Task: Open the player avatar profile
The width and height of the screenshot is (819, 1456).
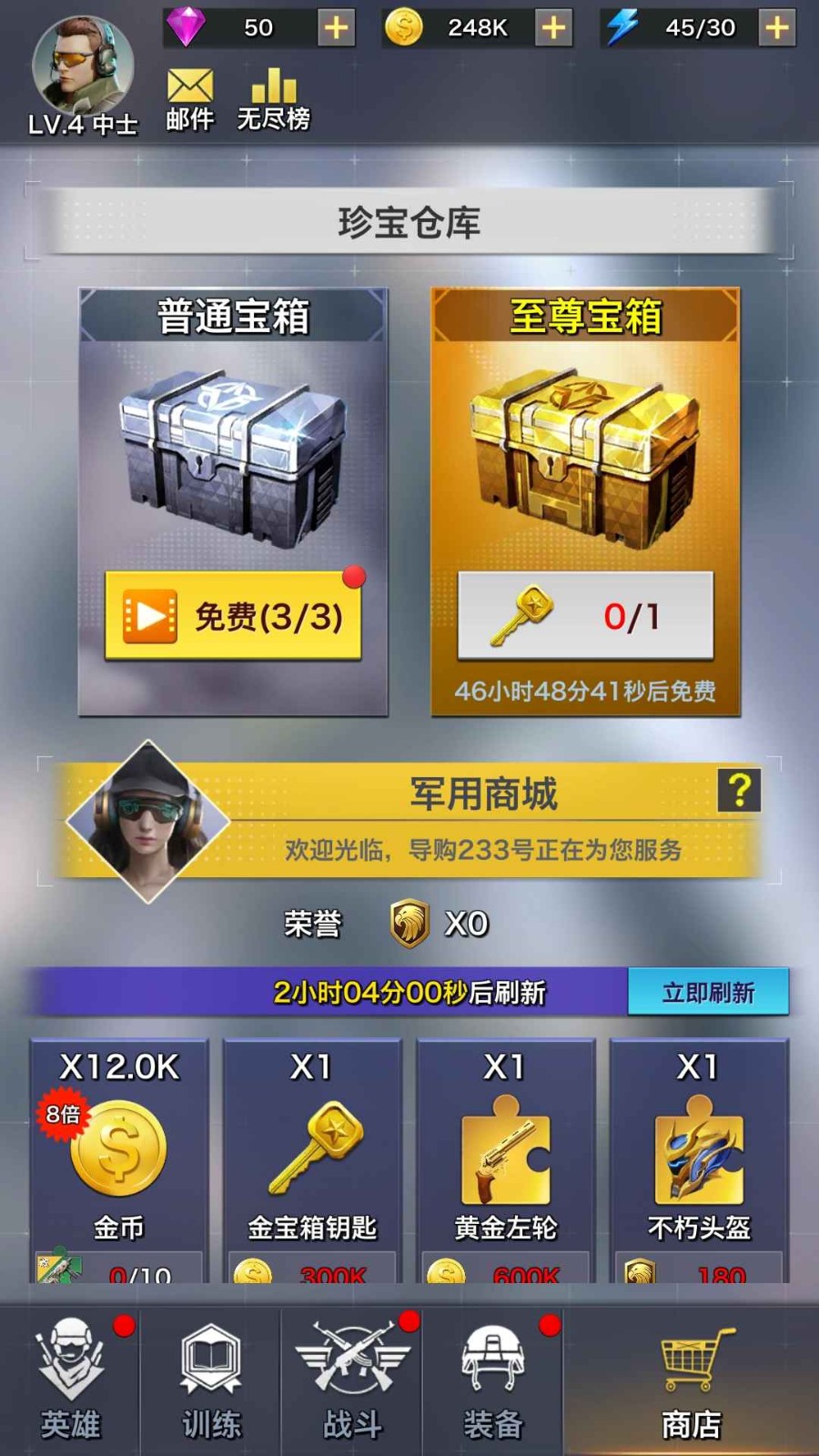Action: (x=82, y=66)
